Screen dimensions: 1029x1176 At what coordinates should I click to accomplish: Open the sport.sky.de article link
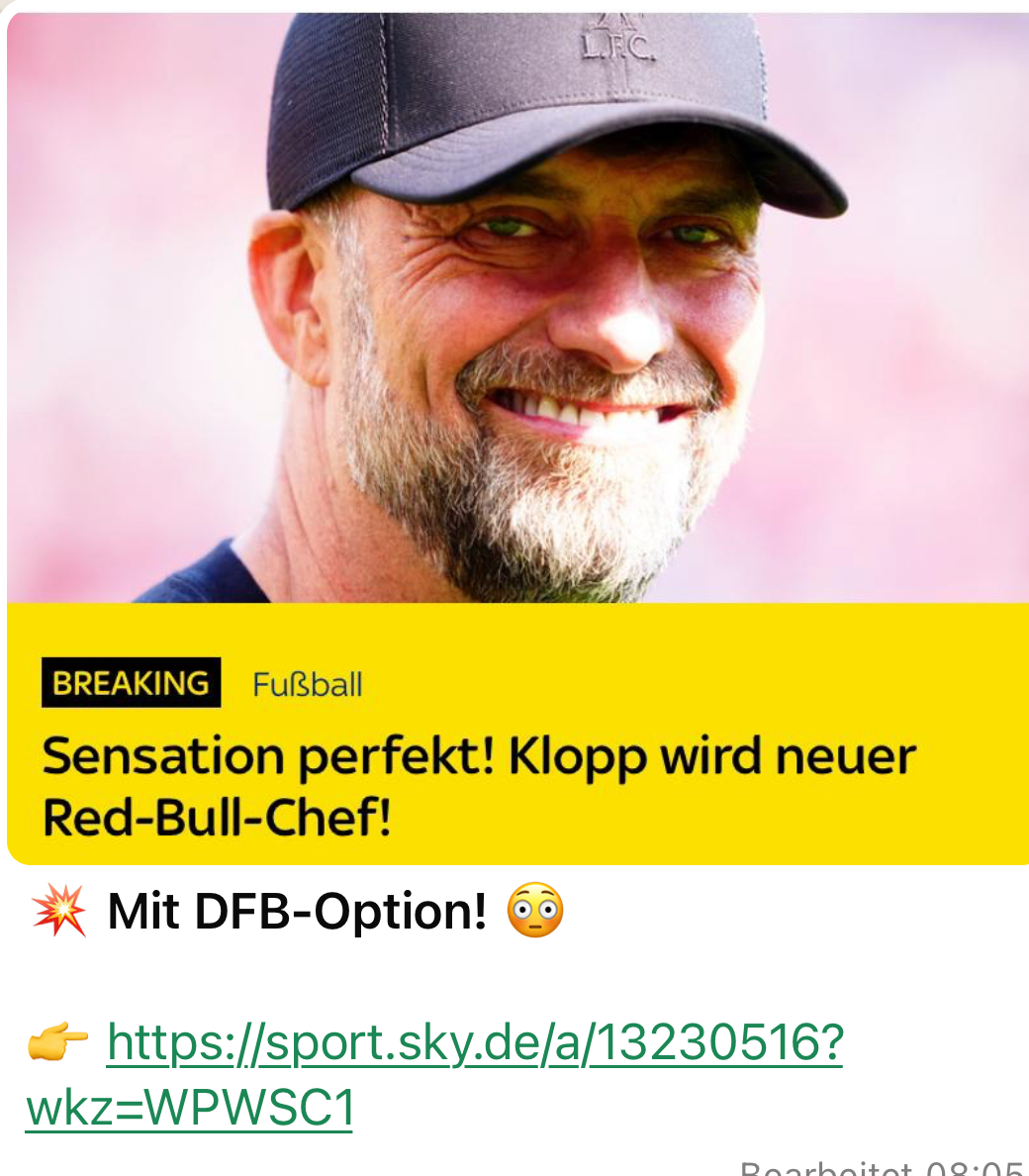[x=474, y=1043]
